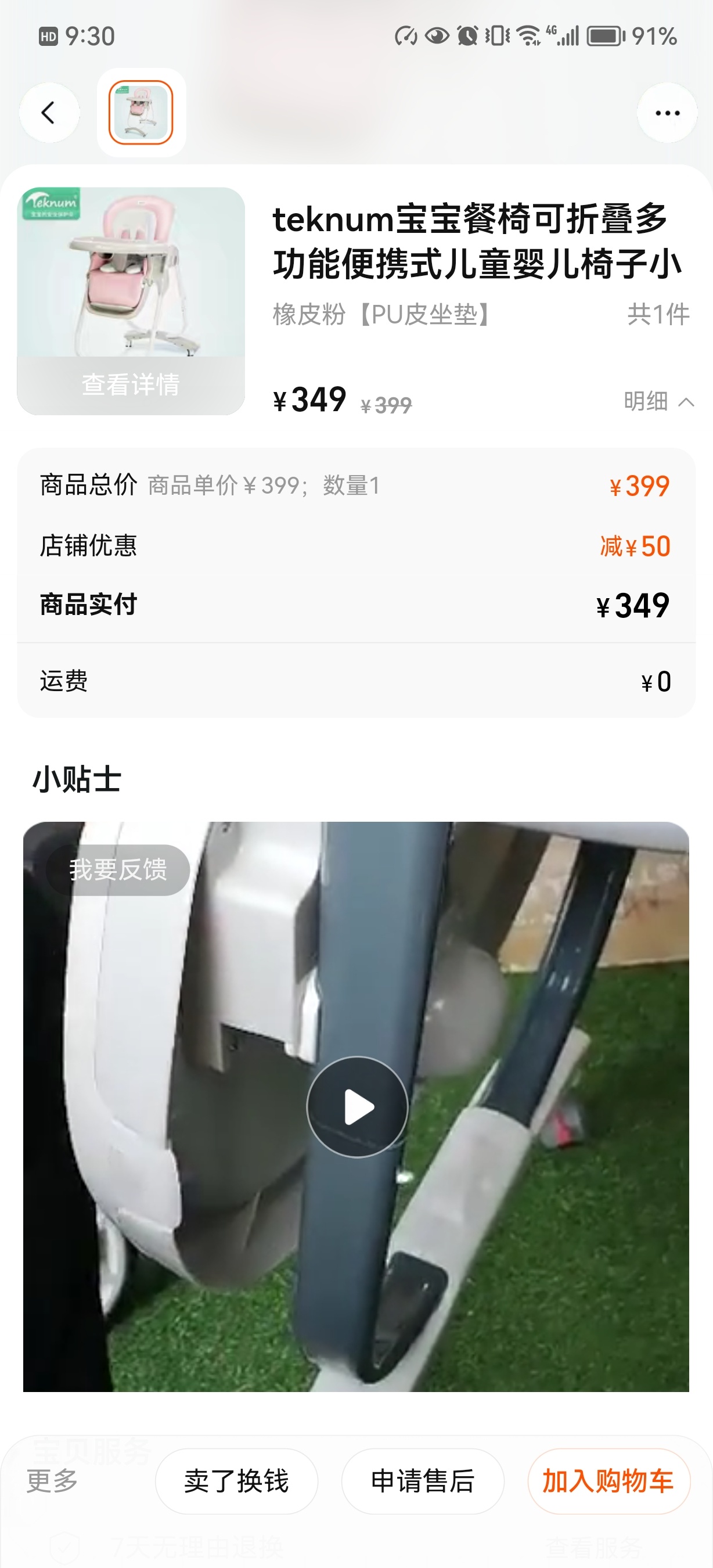713x1568 pixels.
Task: Open the three-dot overflow menu
Action: (x=667, y=113)
